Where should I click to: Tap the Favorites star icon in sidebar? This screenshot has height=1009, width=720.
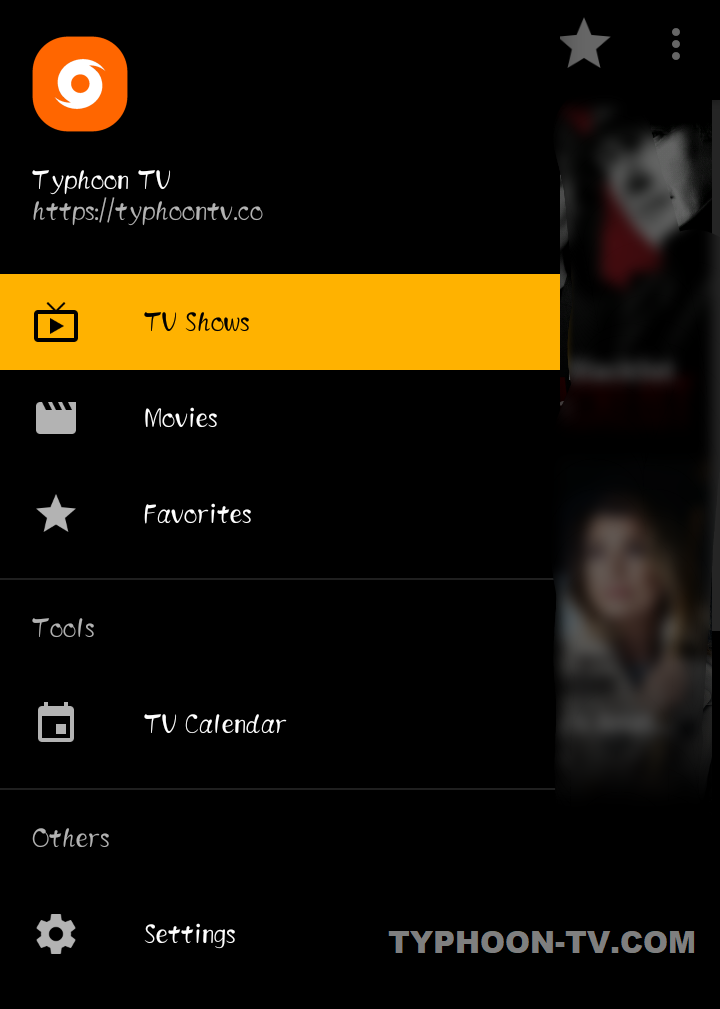(x=55, y=514)
